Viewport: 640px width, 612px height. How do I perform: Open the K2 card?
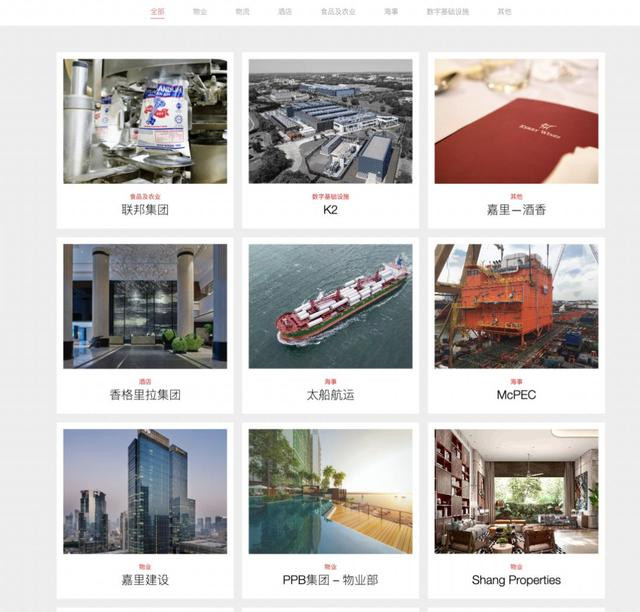pyautogui.click(x=330, y=140)
